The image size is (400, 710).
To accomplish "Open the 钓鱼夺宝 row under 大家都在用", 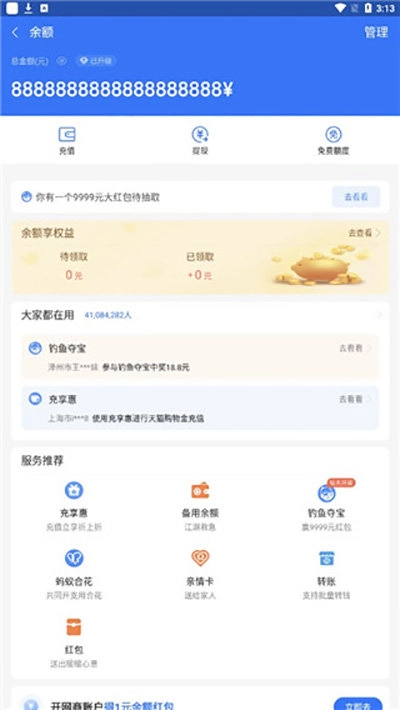I will [x=200, y=357].
